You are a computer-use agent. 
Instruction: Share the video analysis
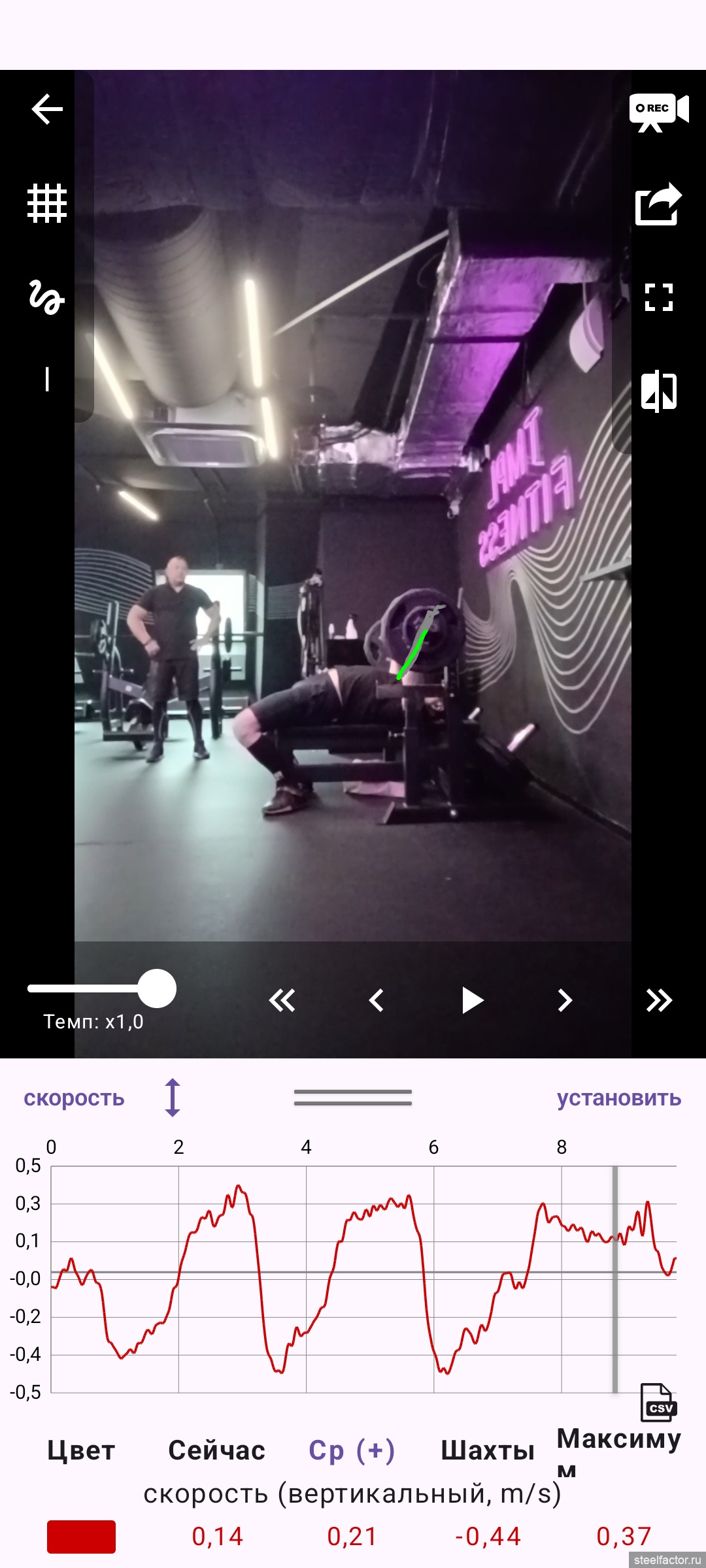(x=658, y=204)
